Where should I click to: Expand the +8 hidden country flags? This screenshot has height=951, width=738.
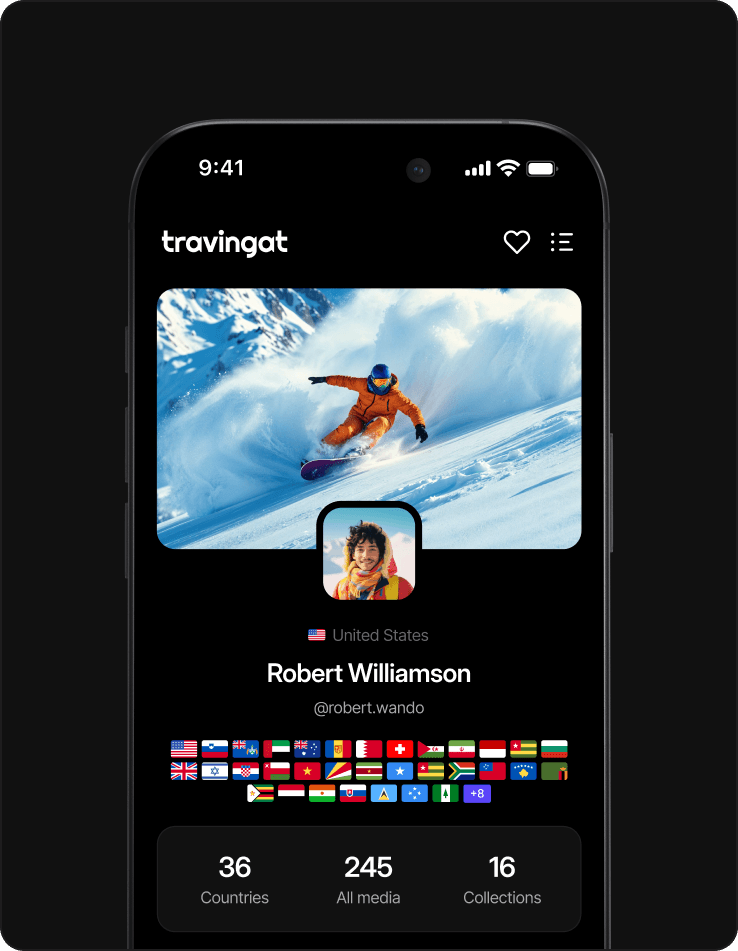coord(476,793)
